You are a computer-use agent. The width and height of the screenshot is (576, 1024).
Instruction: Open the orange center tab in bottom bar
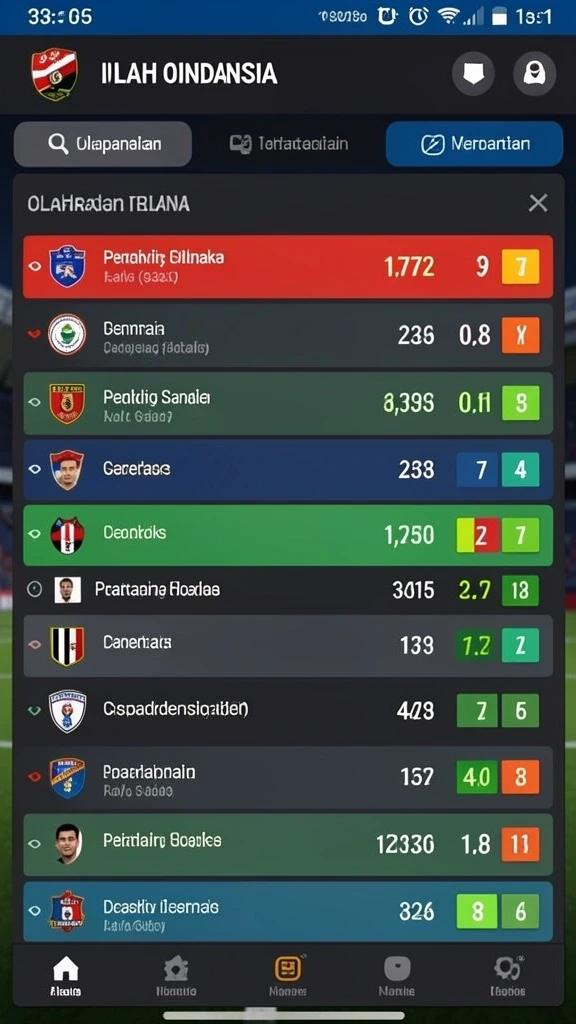(288, 976)
